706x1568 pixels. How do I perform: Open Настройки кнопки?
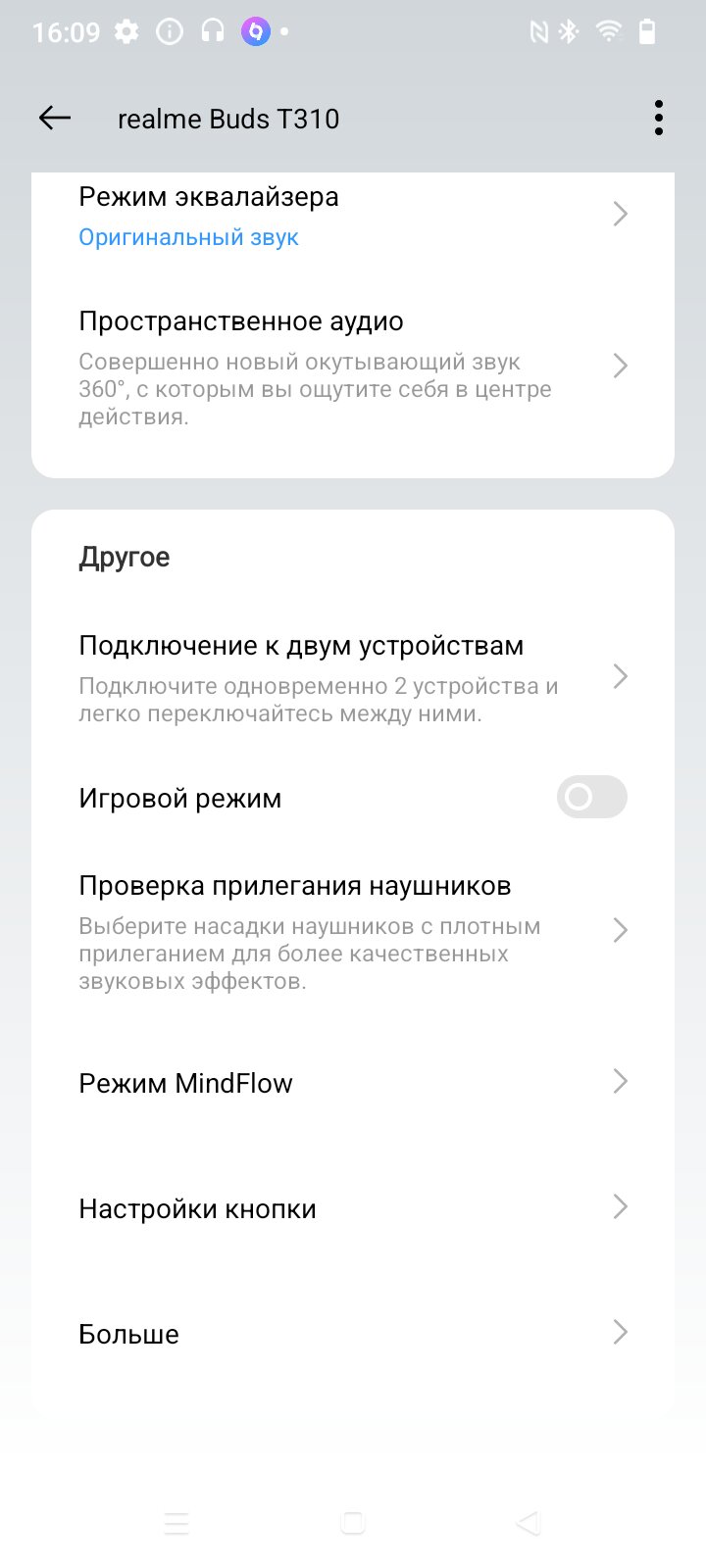tap(353, 1207)
